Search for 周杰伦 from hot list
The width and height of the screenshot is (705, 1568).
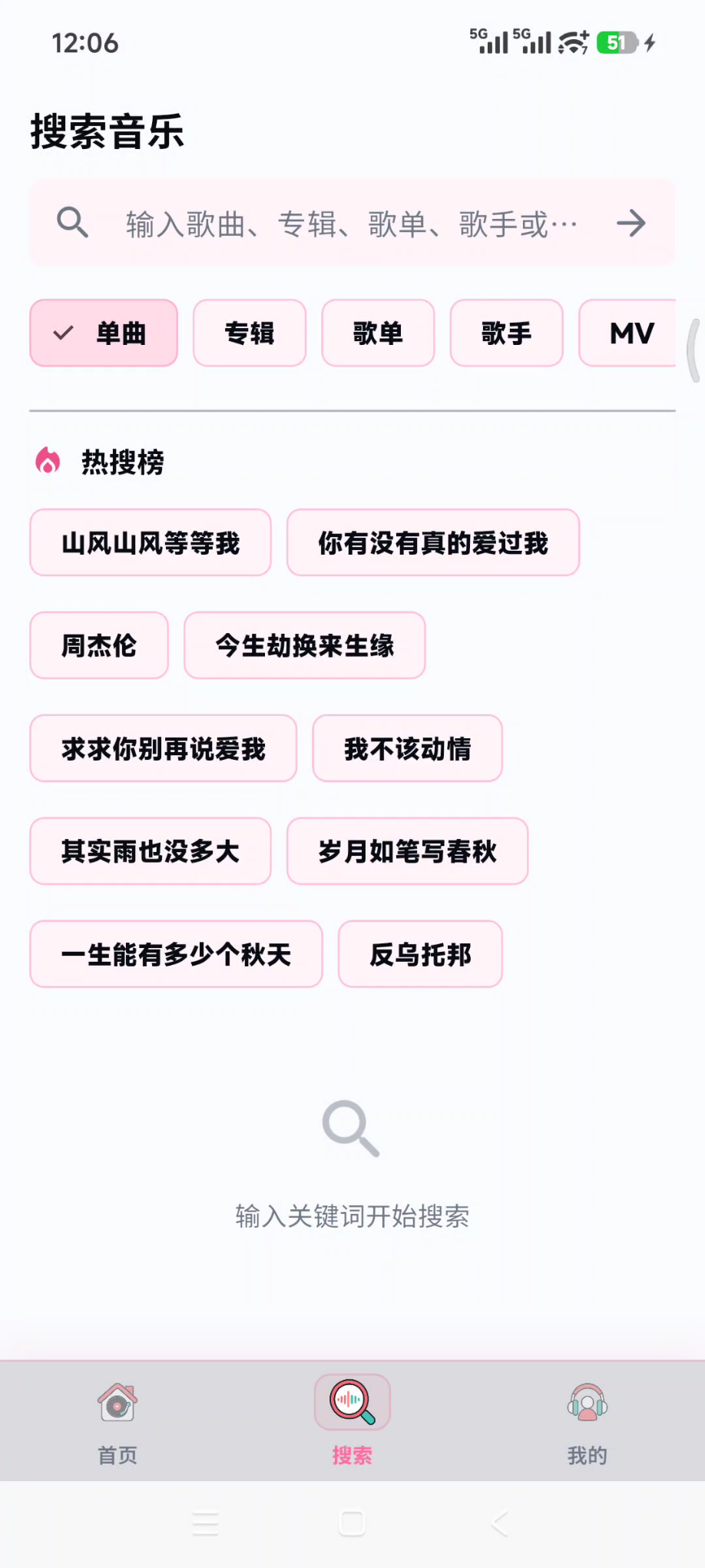(x=99, y=645)
